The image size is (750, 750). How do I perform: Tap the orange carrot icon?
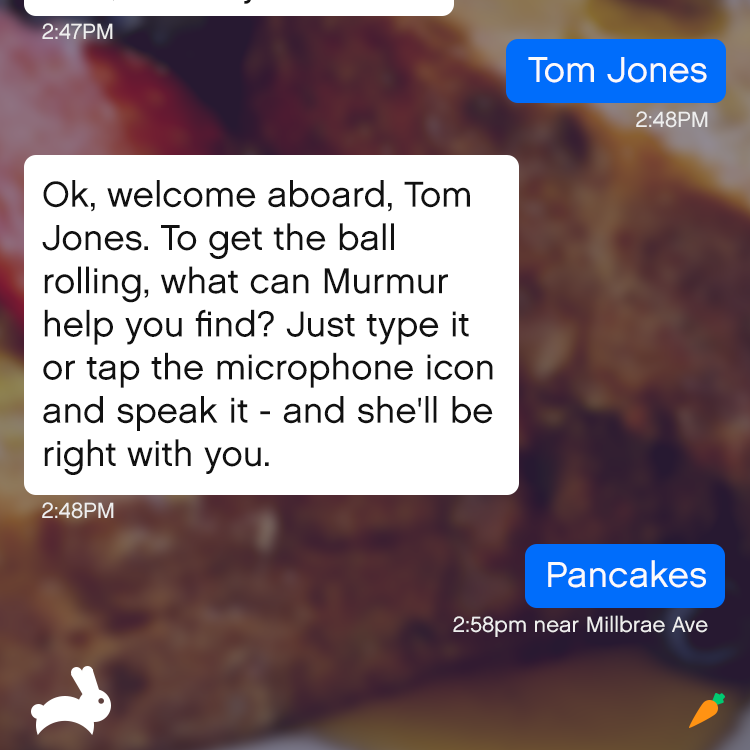pyautogui.click(x=706, y=710)
